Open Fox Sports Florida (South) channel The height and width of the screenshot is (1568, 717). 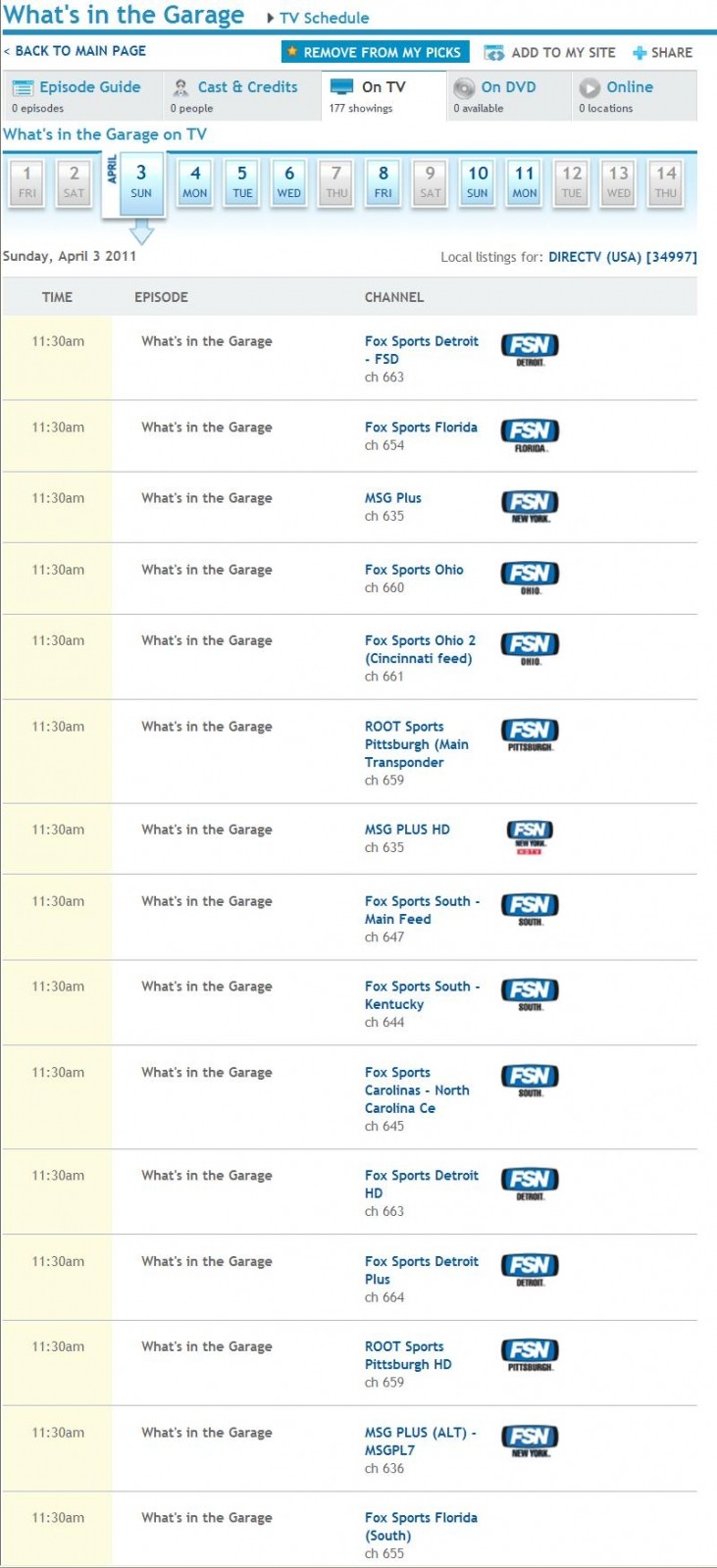[421, 1526]
